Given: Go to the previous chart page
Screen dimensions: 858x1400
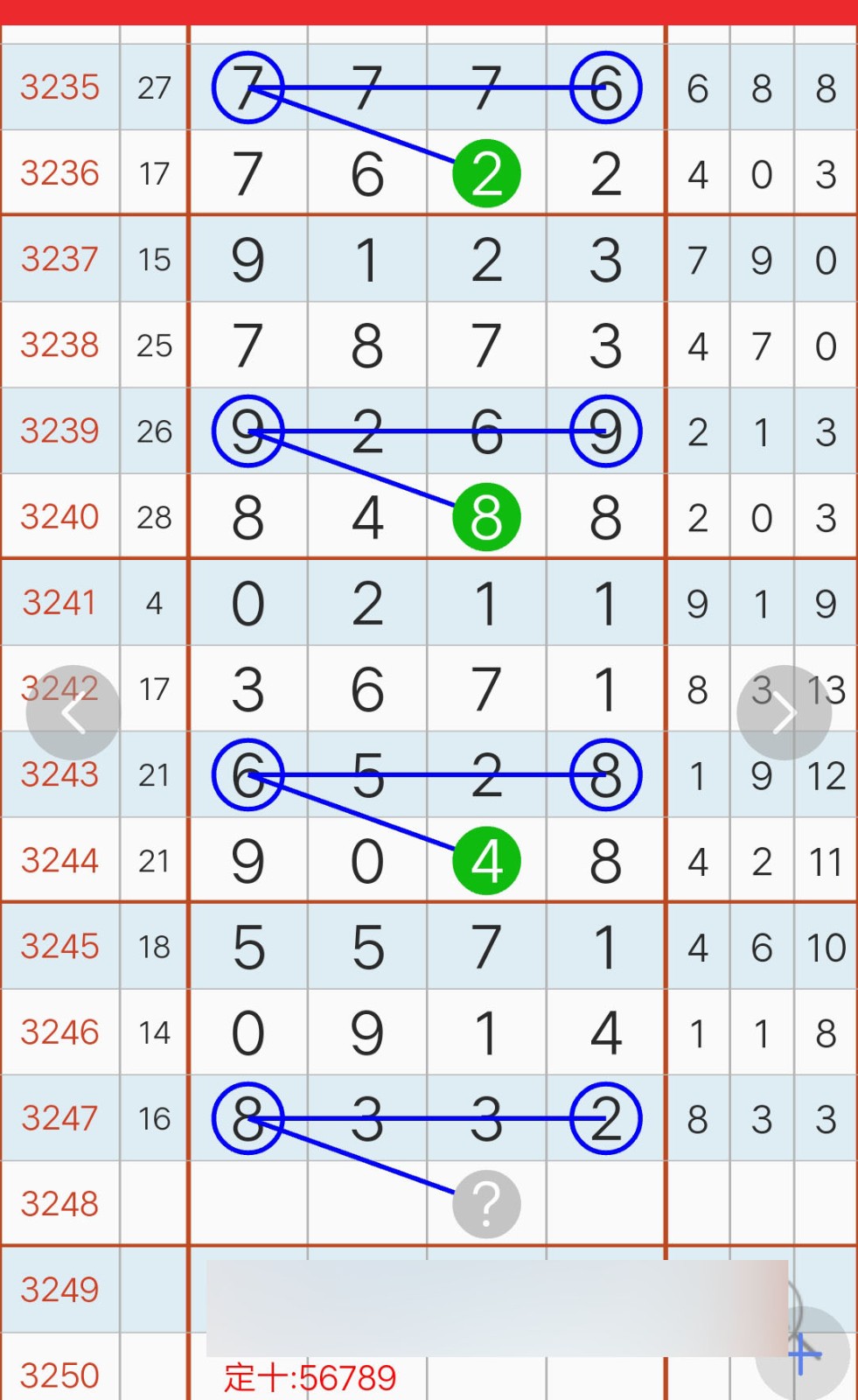Looking at the screenshot, I should click(73, 713).
